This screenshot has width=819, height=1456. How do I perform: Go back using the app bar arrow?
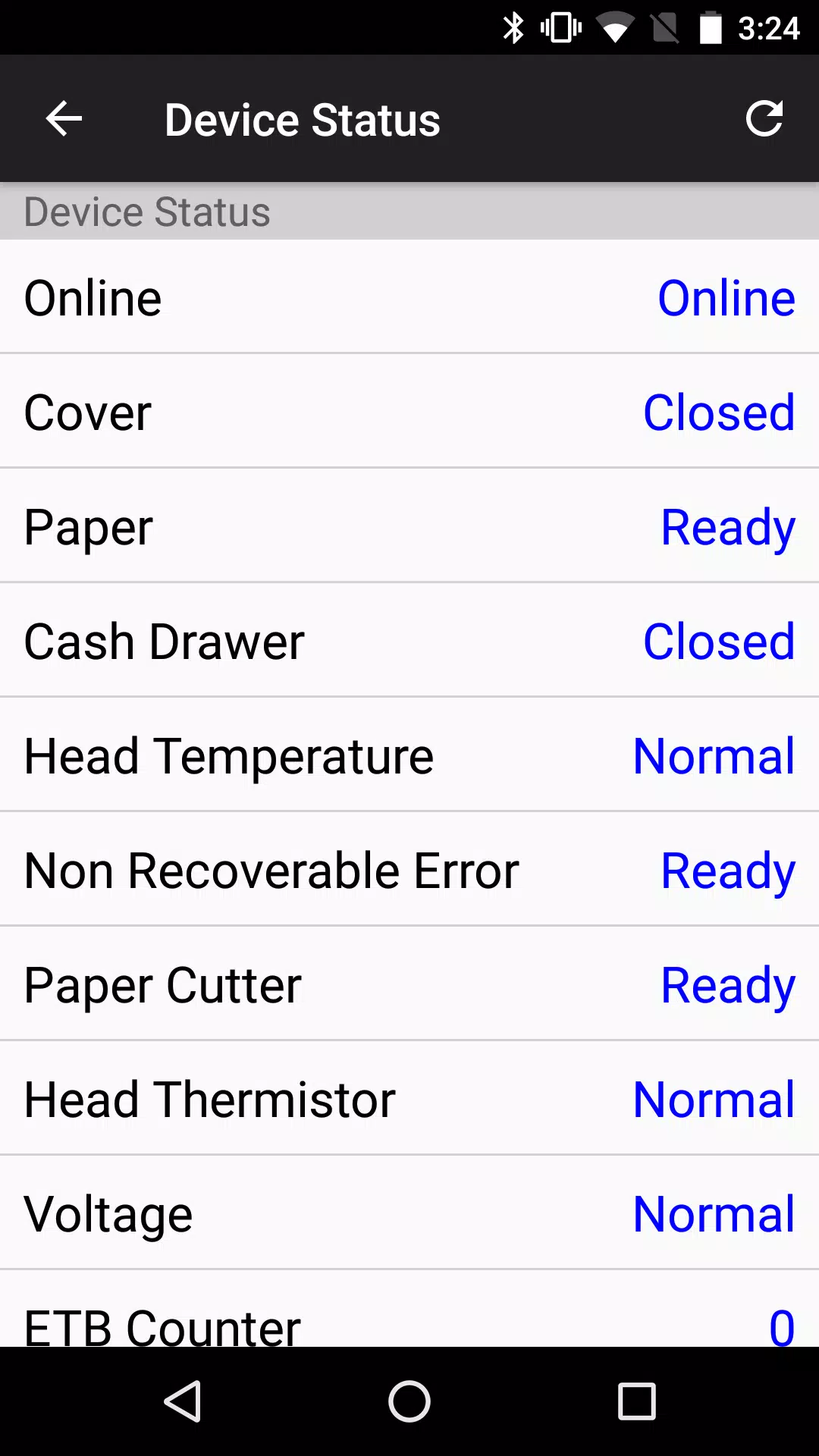[64, 119]
